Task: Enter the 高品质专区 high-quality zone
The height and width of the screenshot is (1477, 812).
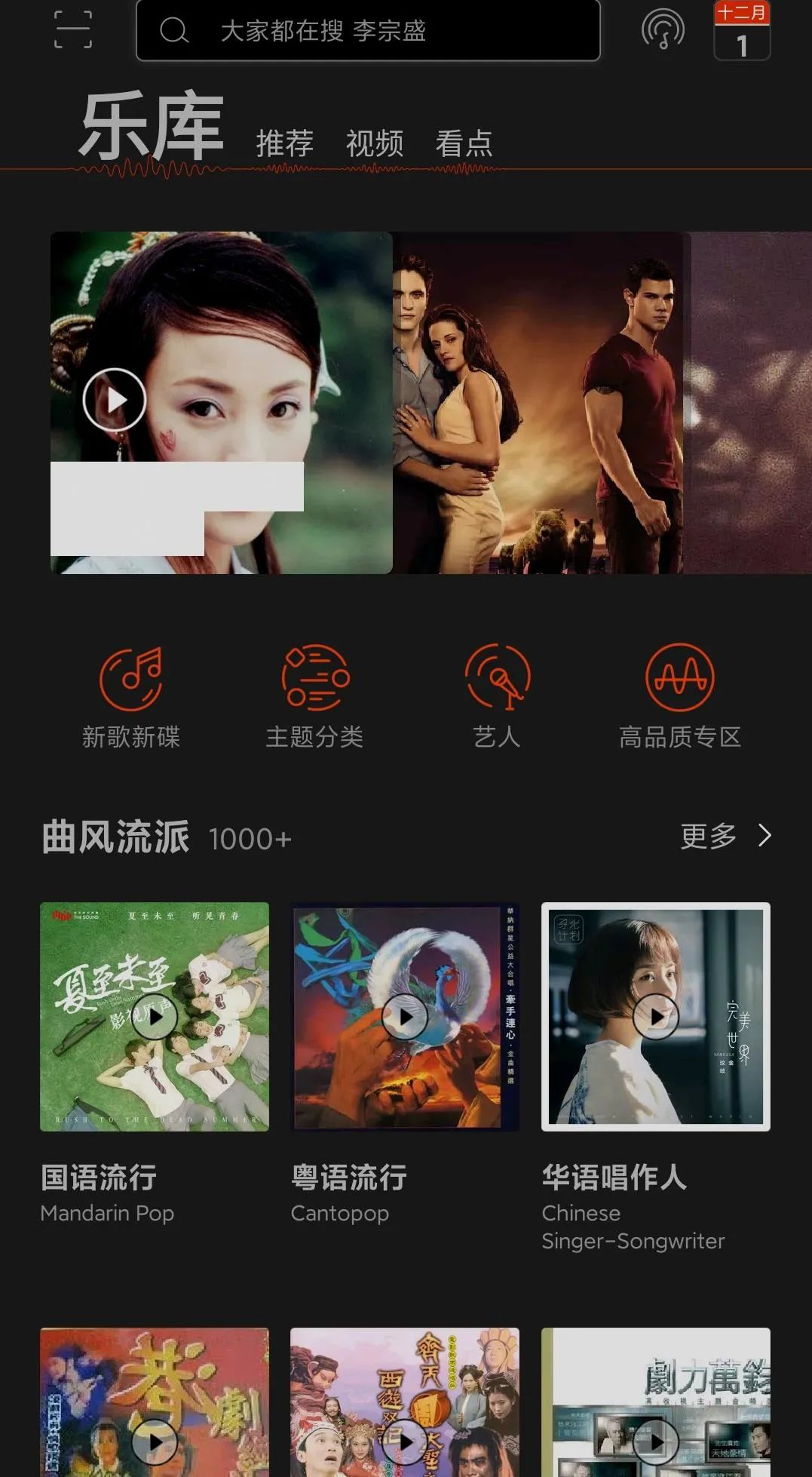Action: coord(678,694)
